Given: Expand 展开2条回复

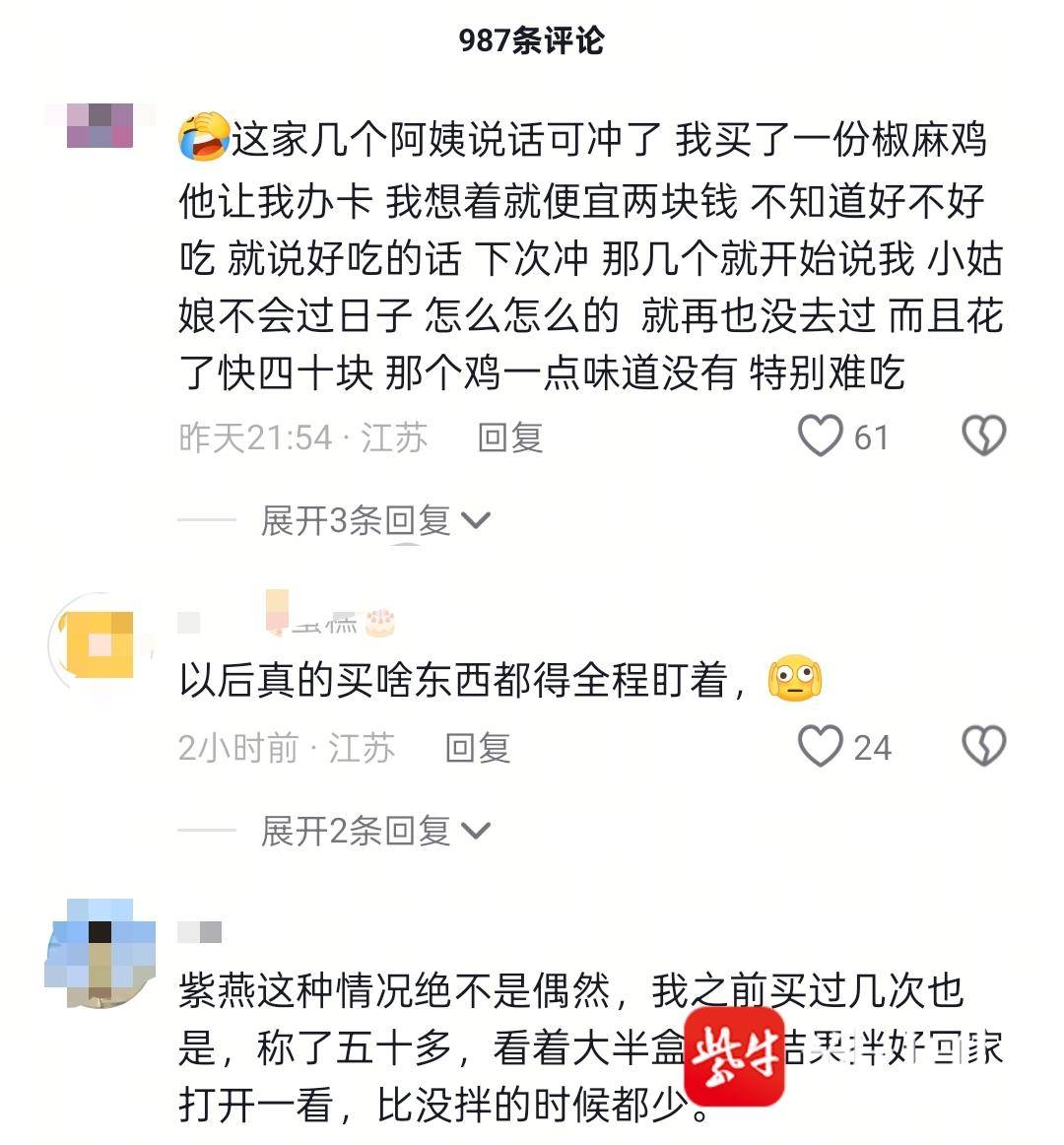Looking at the screenshot, I should [374, 832].
